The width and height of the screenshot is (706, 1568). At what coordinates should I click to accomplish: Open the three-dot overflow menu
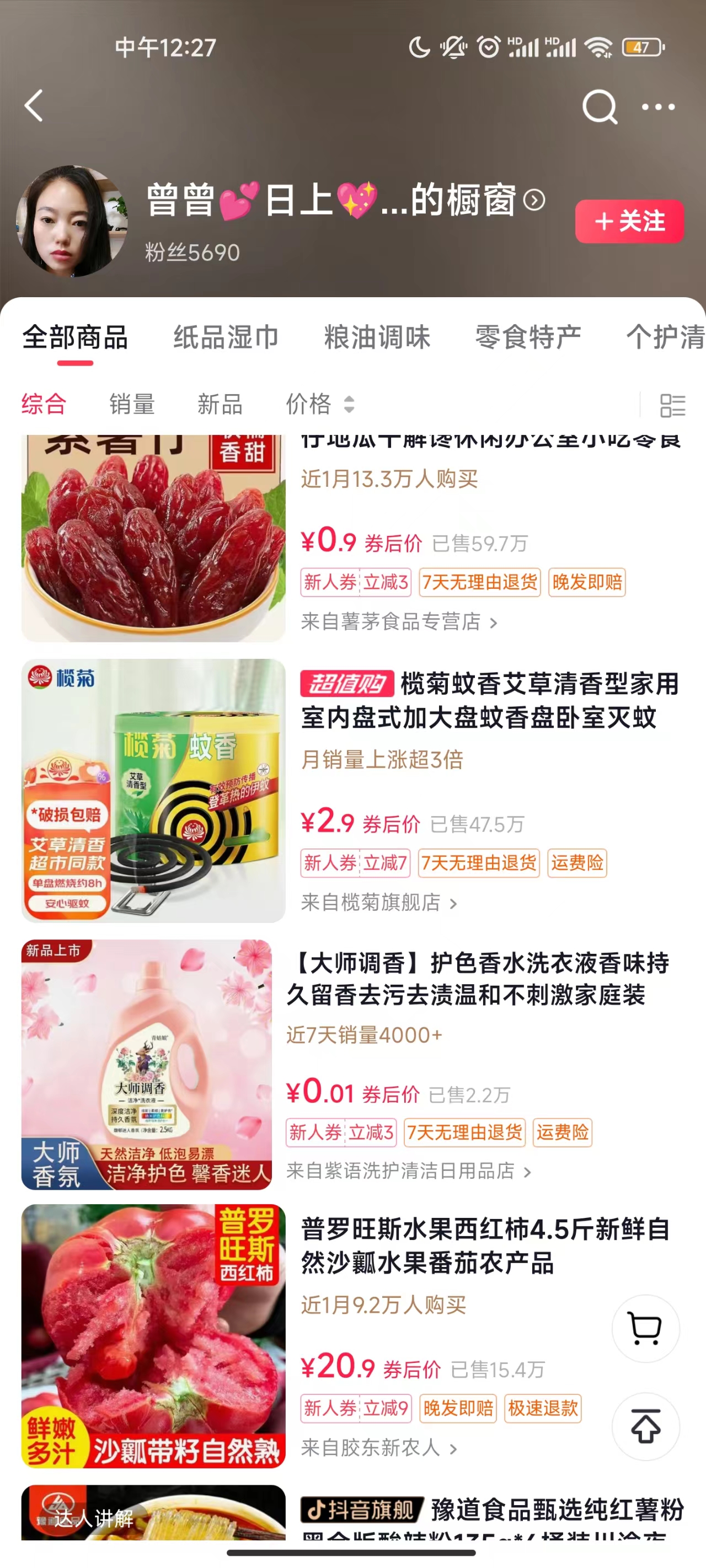tap(658, 107)
